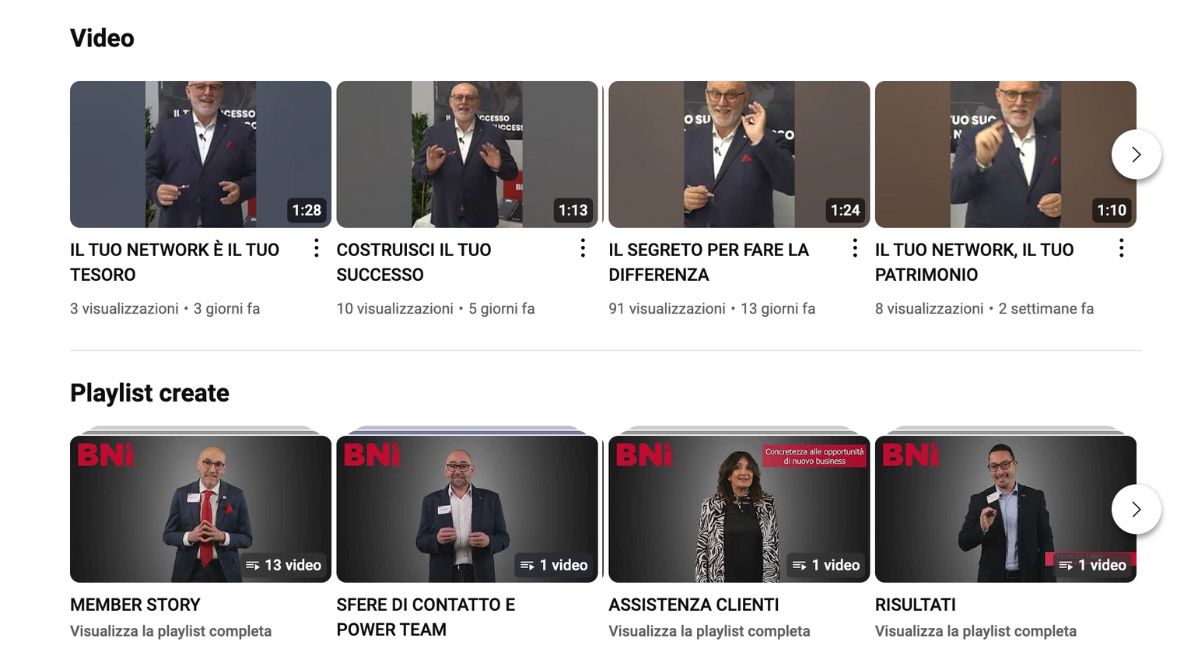View the complete MEMBER STORY playlist link
The height and width of the screenshot is (646, 1200).
pos(171,631)
